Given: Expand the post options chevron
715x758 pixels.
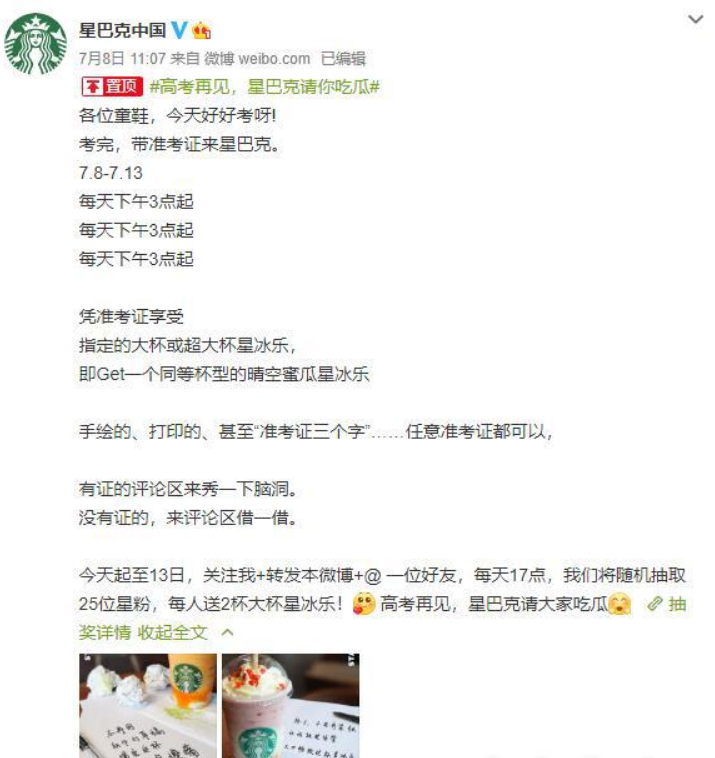Looking at the screenshot, I should (x=696, y=20).
